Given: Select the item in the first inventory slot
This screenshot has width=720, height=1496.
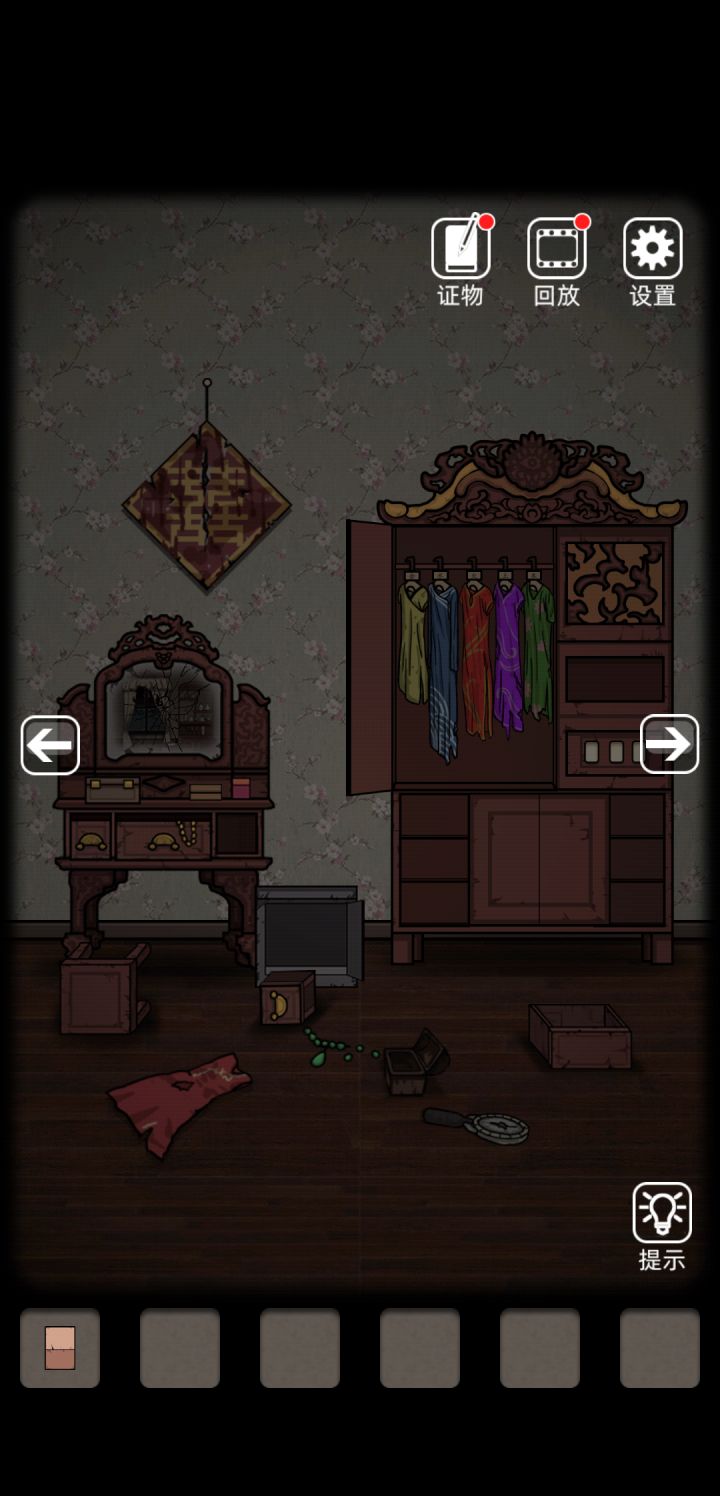Looking at the screenshot, I should 60,1347.
